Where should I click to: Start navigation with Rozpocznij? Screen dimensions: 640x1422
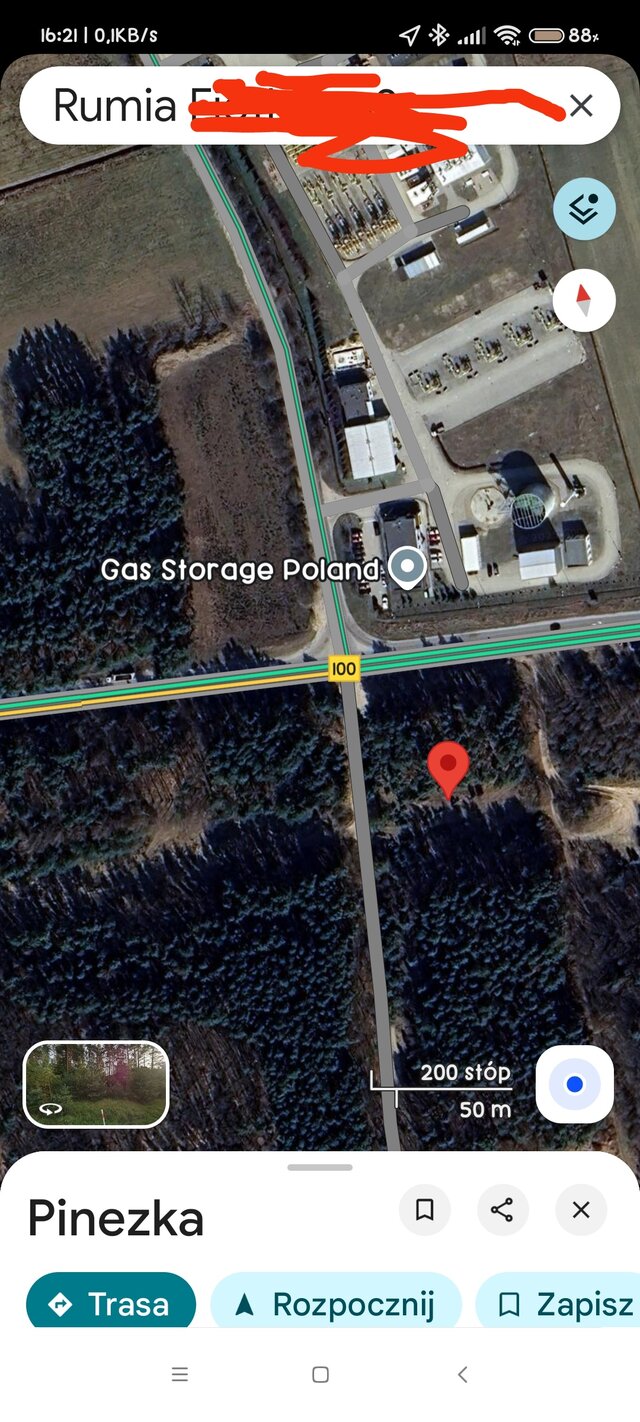pos(336,1303)
